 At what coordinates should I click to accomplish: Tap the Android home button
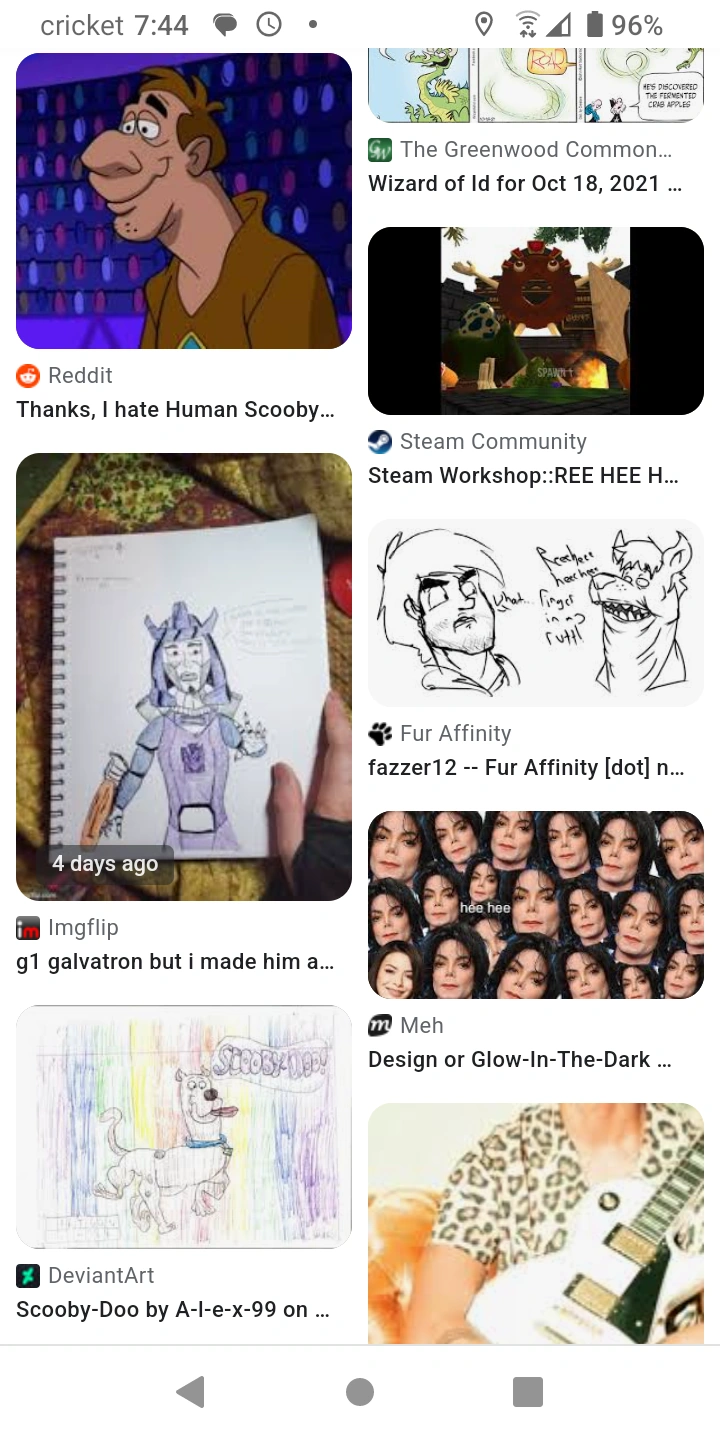click(359, 1390)
